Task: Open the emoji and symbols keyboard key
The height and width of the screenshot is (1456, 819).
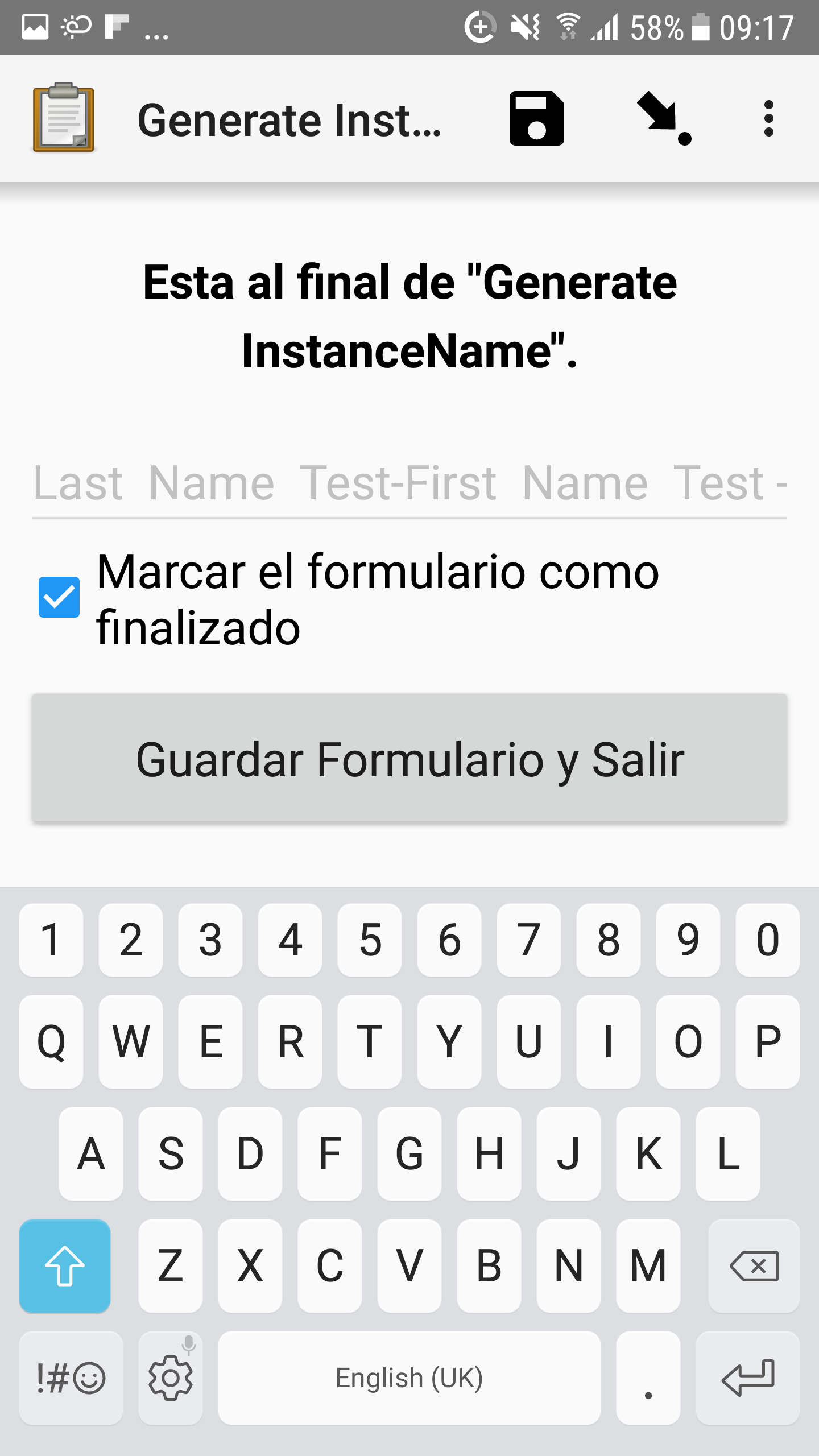Action: (71, 1379)
